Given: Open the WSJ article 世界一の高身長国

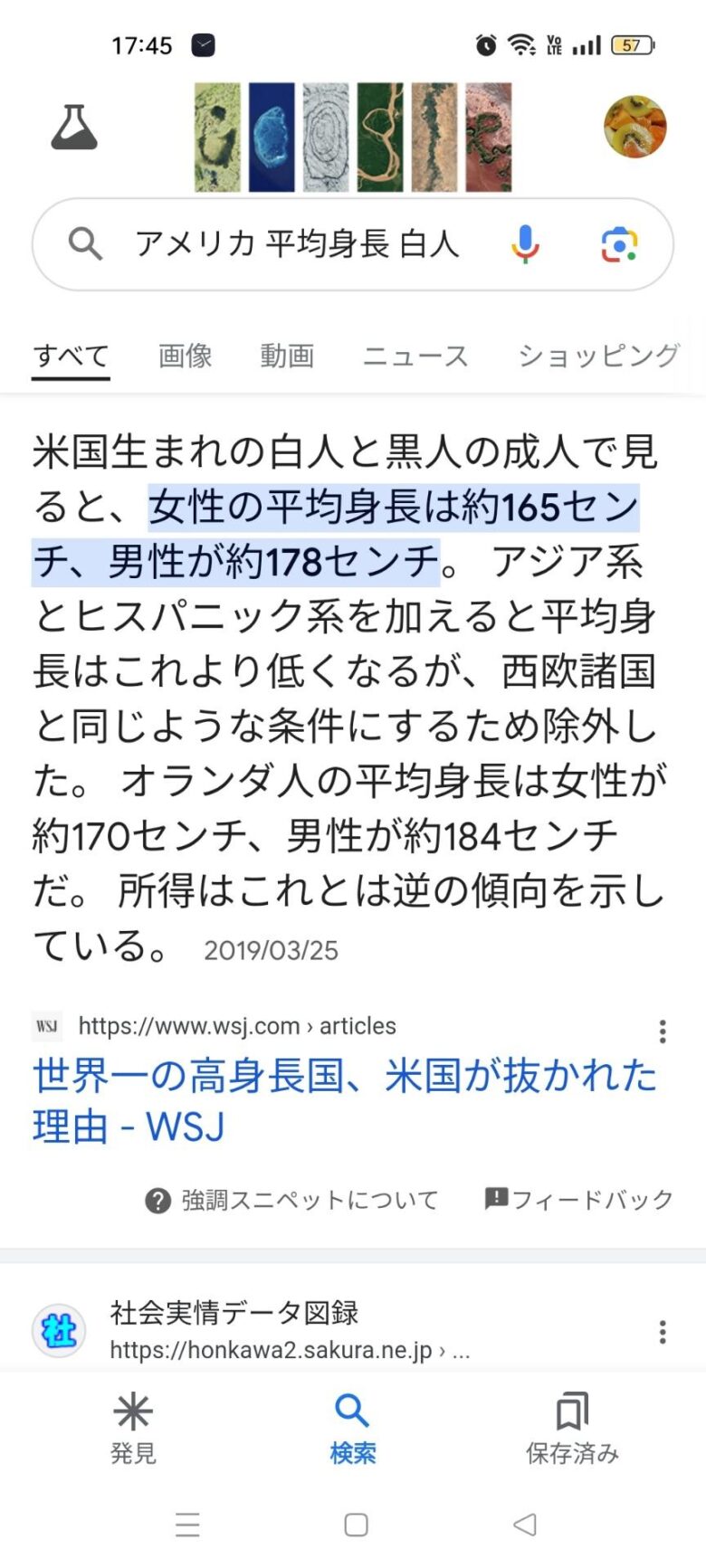Looking at the screenshot, I should coord(344,1100).
